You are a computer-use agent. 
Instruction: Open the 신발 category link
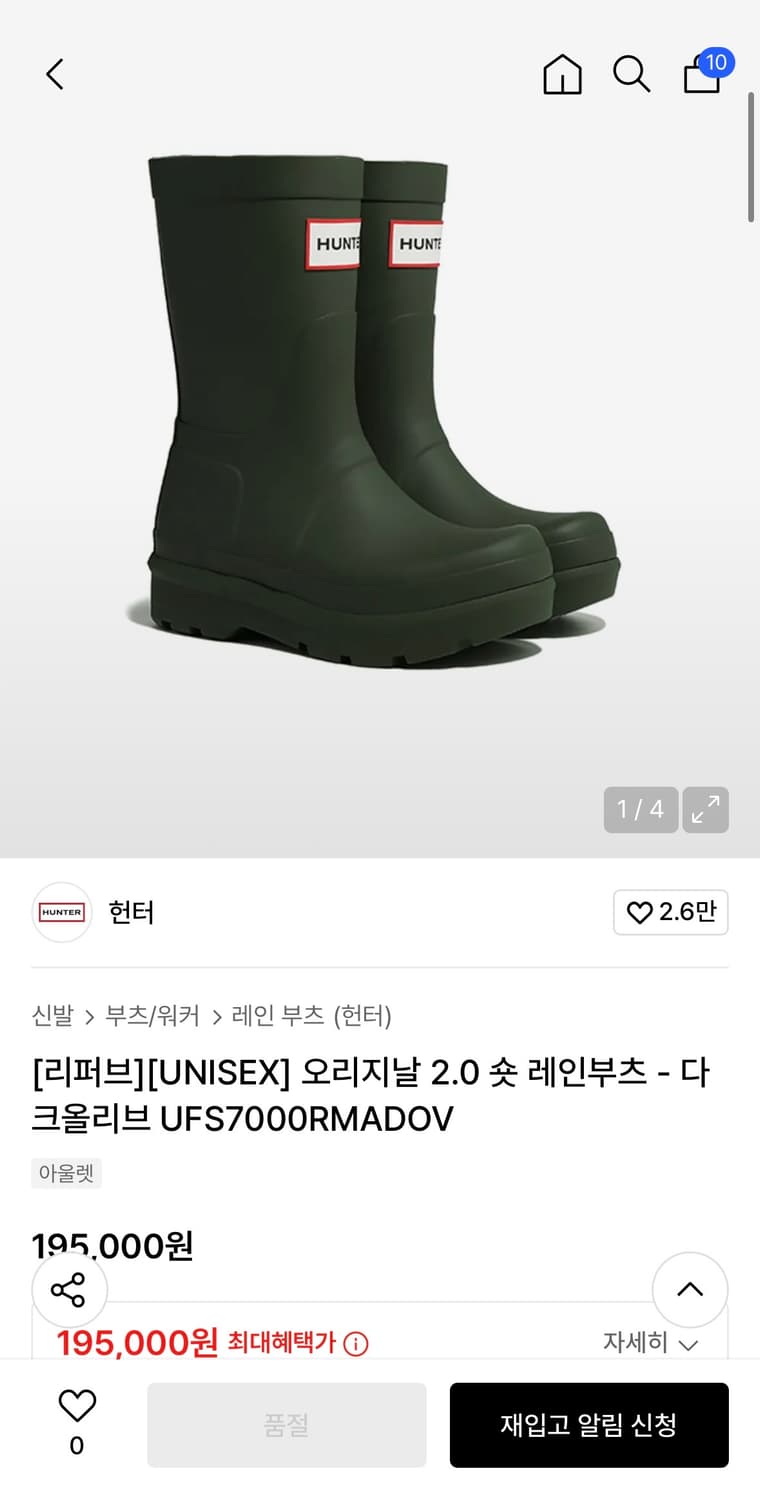tap(52, 1015)
